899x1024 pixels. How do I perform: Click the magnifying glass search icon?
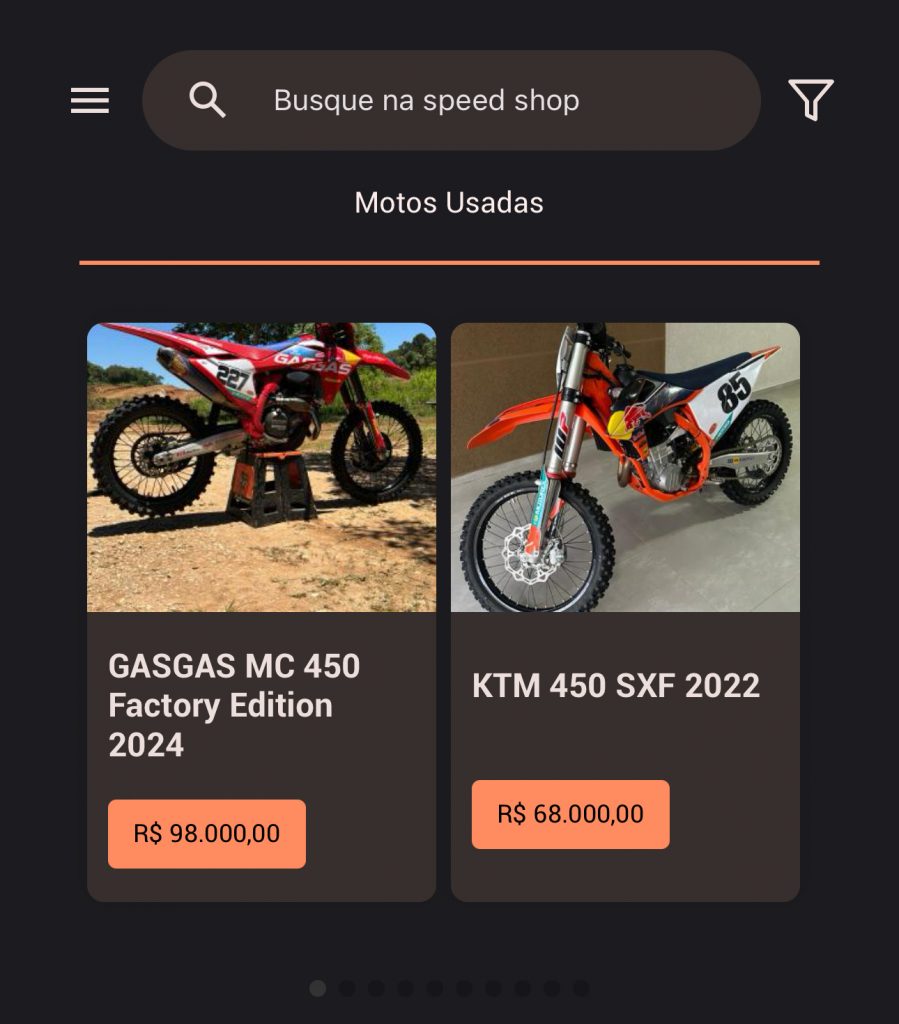[x=206, y=99]
